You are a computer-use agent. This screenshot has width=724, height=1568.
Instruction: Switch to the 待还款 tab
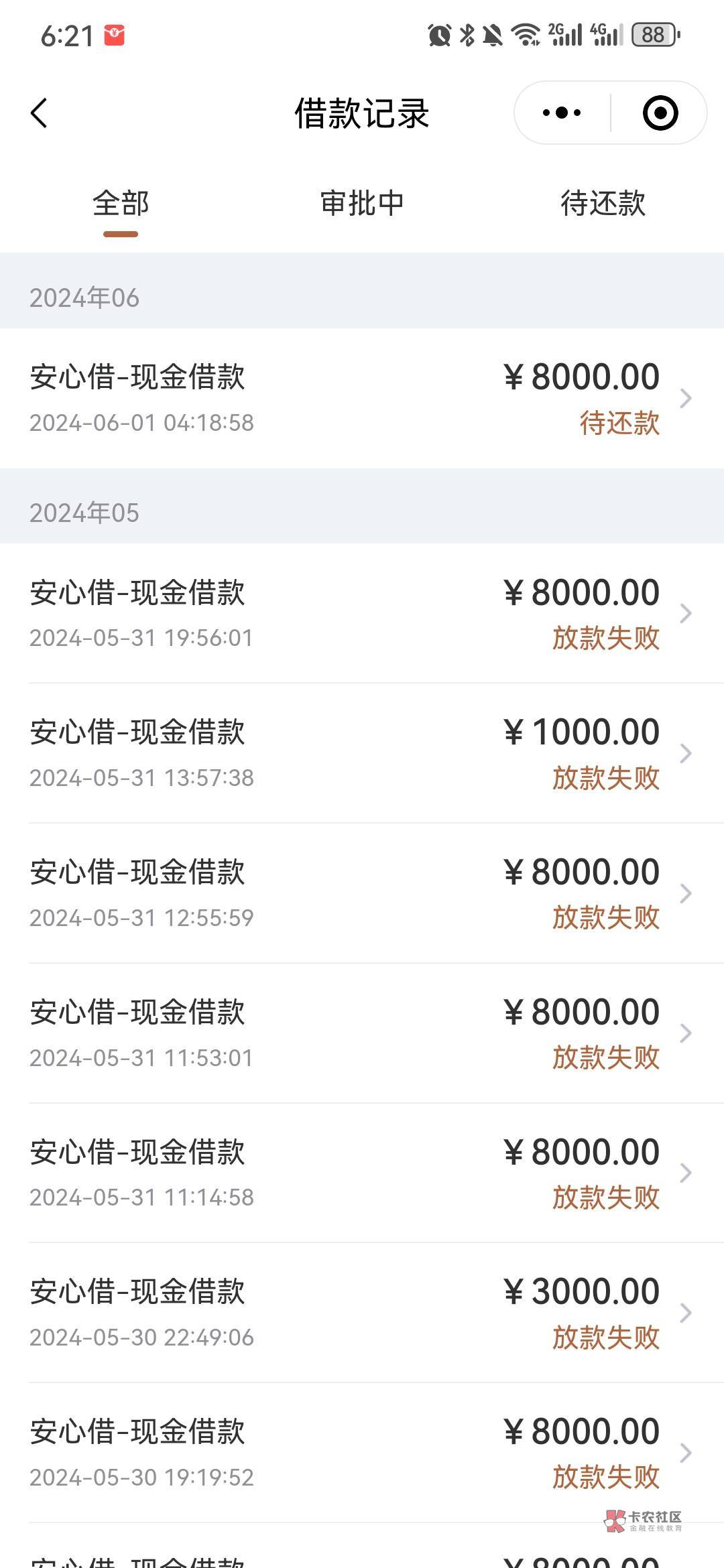603,204
